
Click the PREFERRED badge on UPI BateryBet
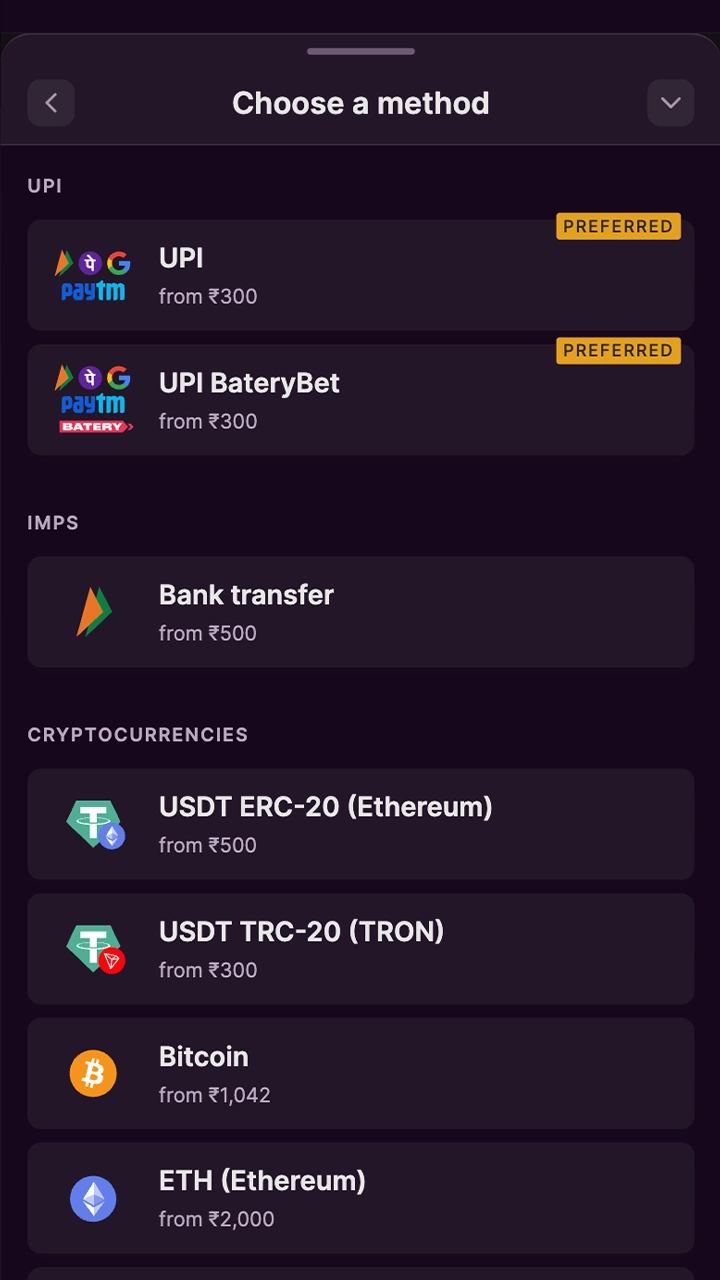point(618,350)
